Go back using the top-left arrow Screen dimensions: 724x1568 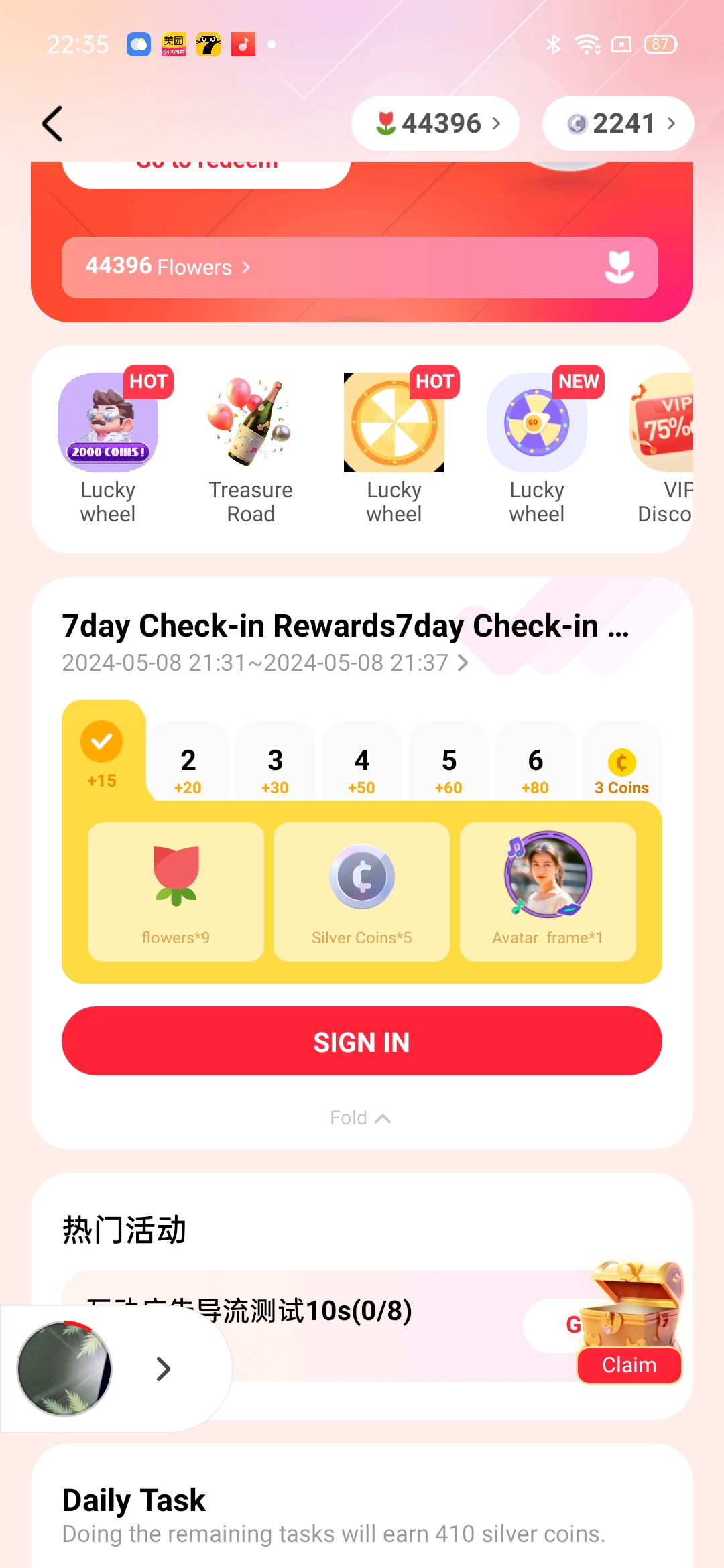click(x=53, y=124)
